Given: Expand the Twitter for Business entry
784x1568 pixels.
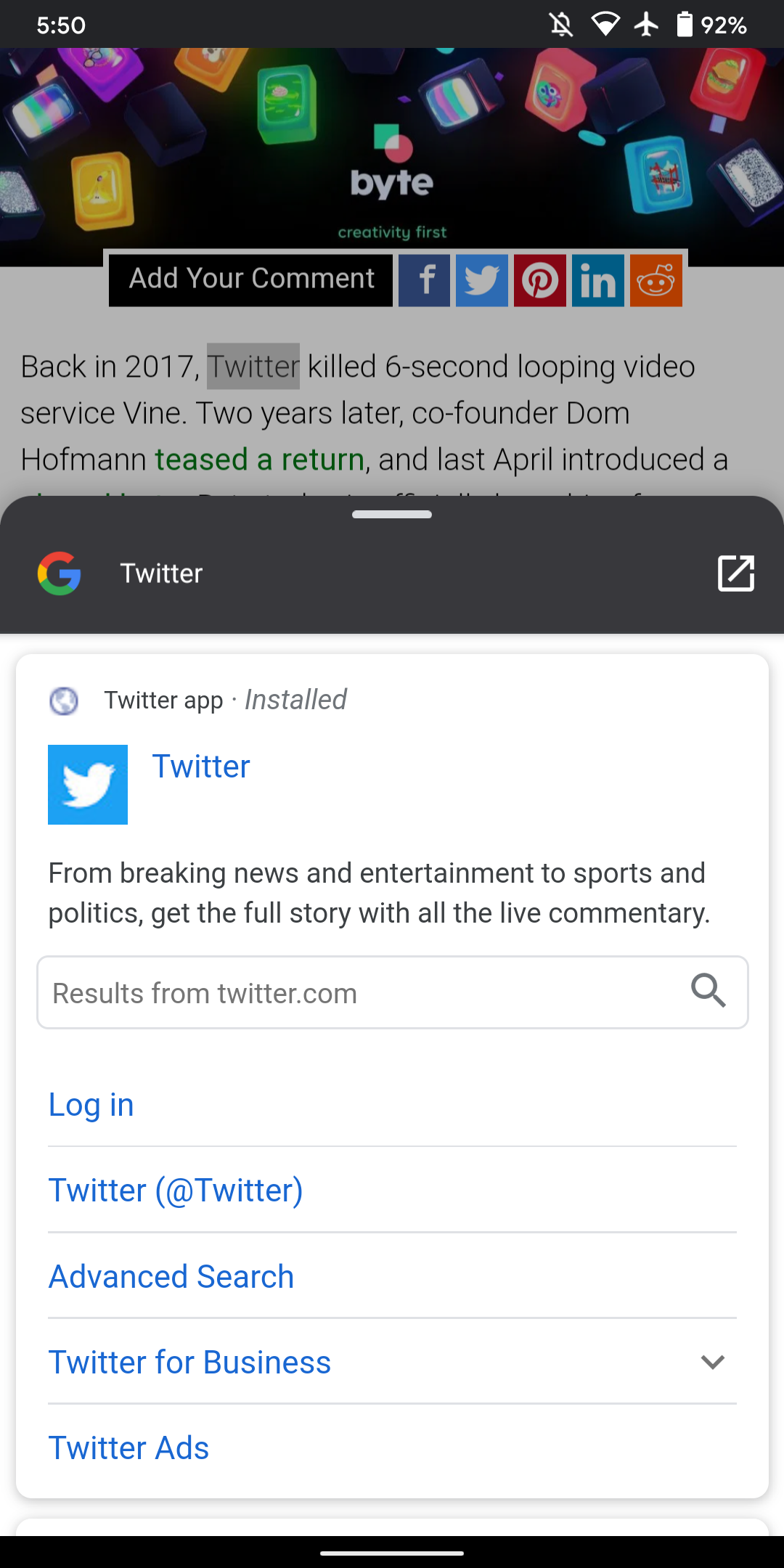Looking at the screenshot, I should point(713,1362).
